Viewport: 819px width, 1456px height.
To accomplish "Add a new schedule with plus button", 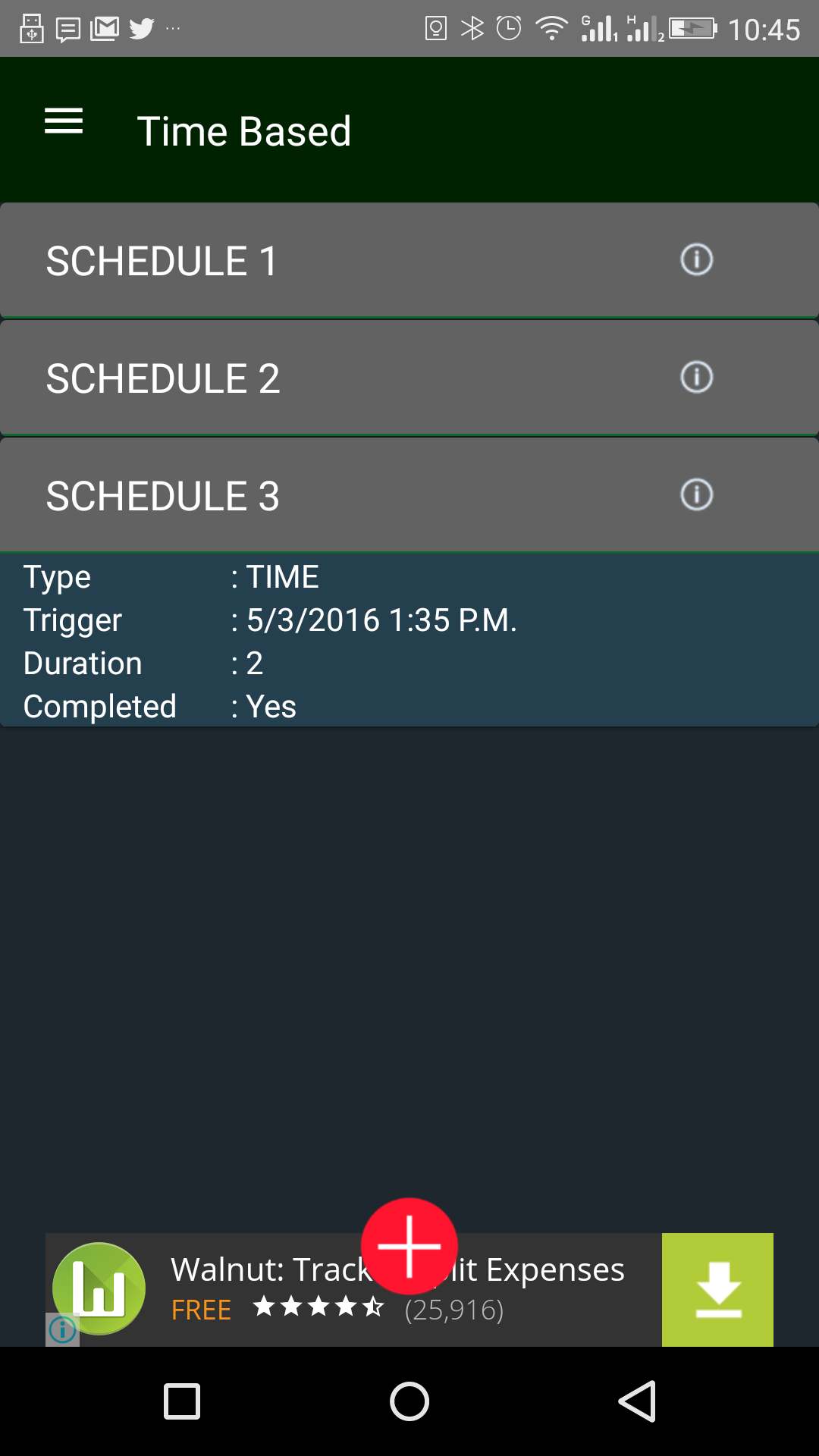I will (409, 1246).
